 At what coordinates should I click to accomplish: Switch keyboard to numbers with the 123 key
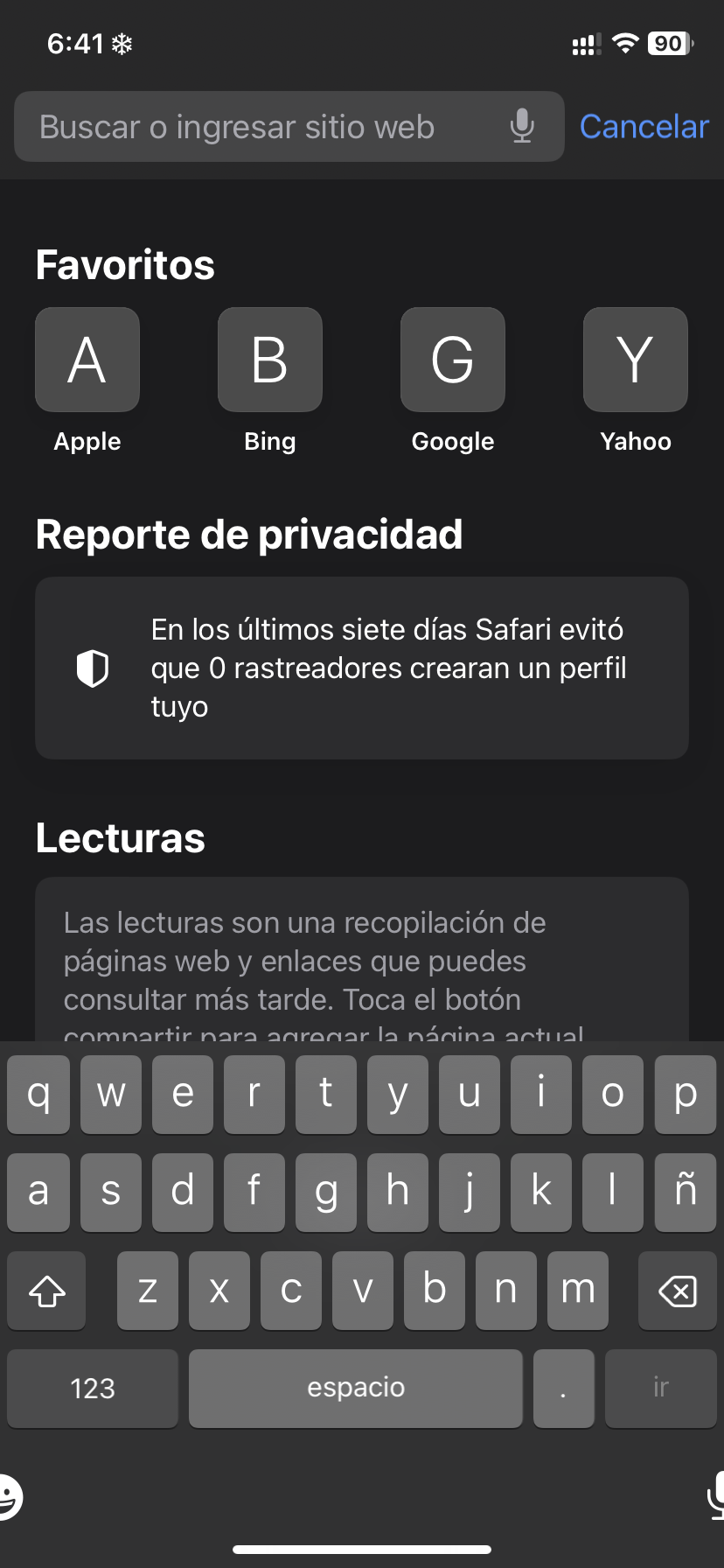click(x=93, y=1388)
